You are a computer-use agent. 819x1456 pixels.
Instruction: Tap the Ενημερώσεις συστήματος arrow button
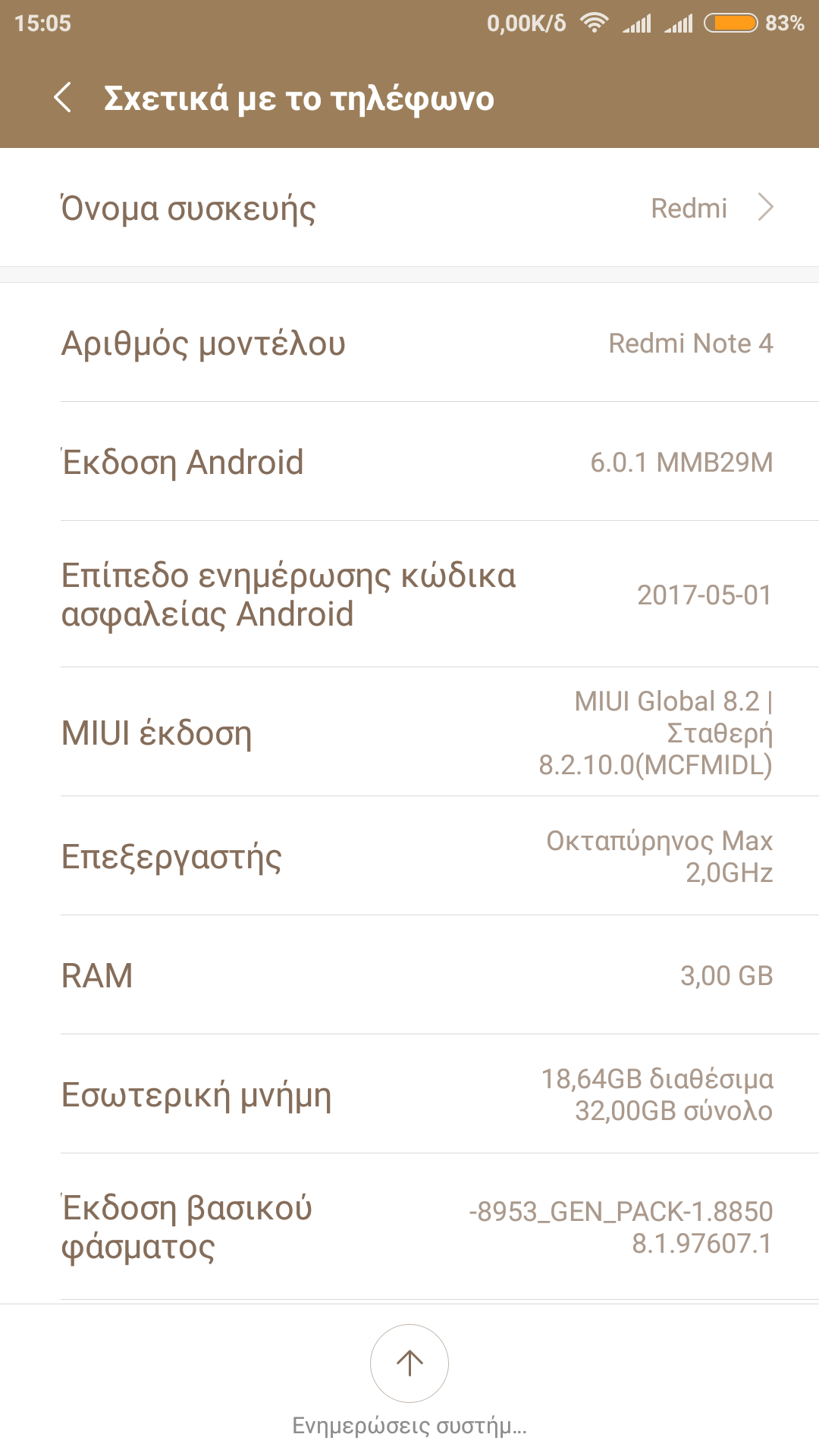pyautogui.click(x=409, y=1363)
